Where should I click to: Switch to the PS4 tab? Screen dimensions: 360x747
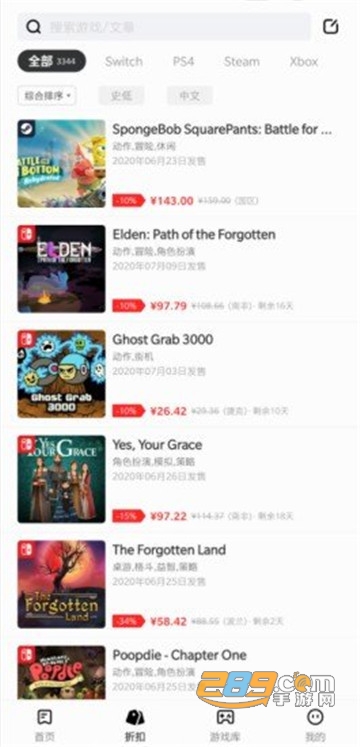[x=183, y=61]
